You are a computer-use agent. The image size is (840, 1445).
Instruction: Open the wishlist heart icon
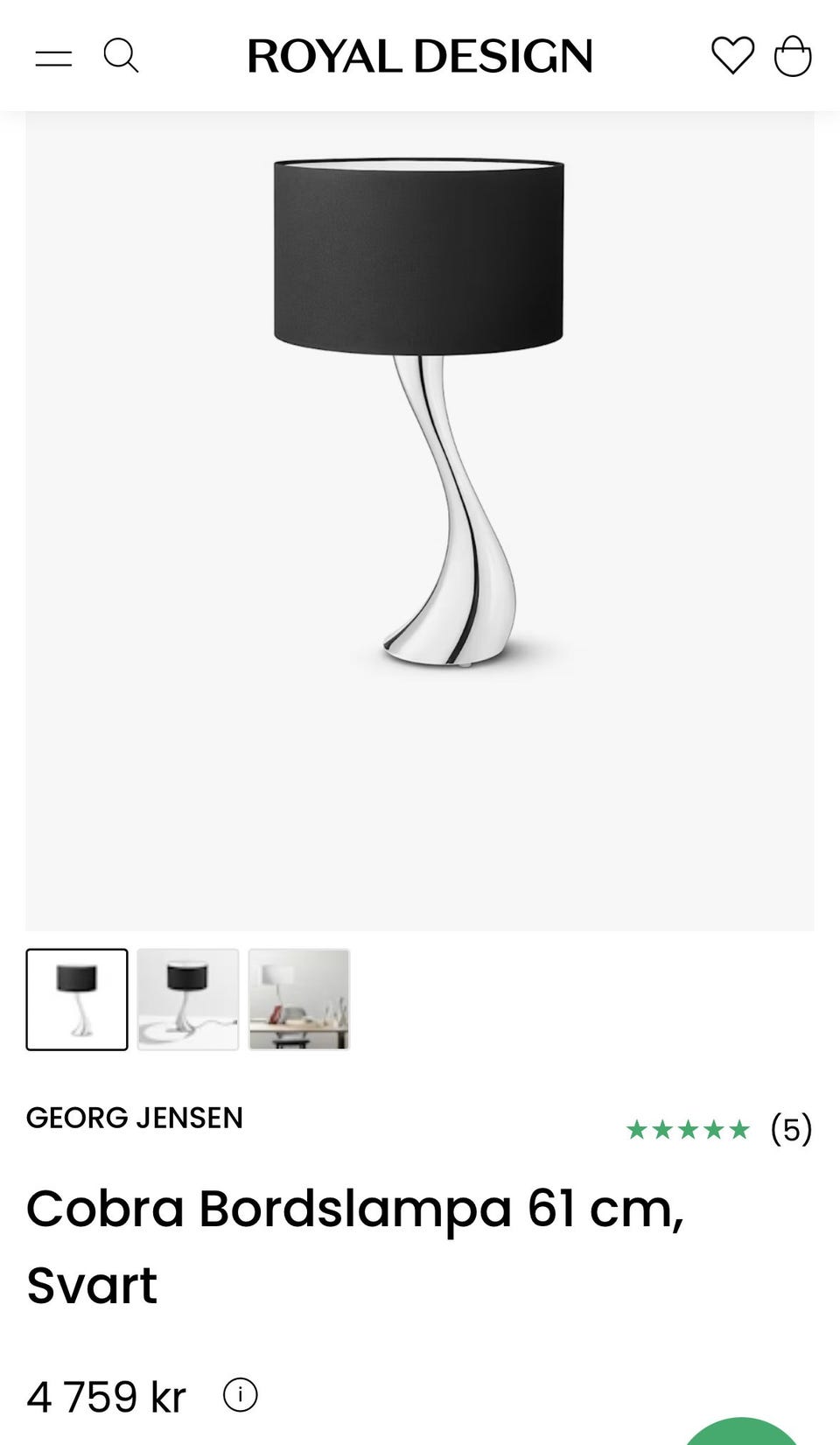pos(732,55)
